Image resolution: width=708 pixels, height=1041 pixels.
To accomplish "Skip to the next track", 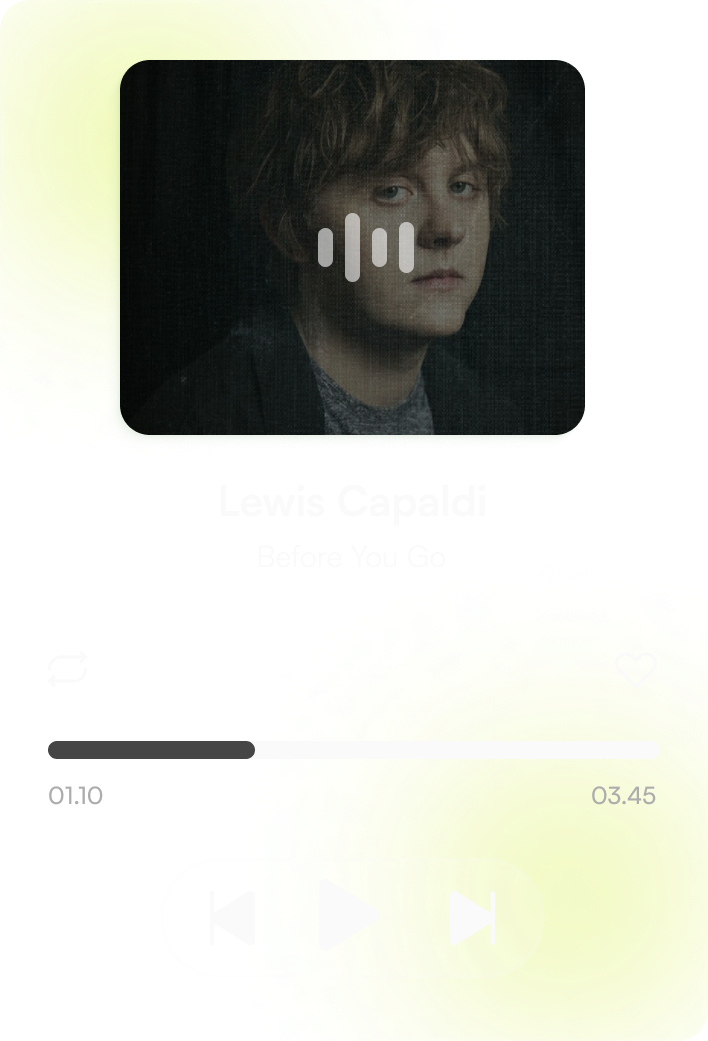I will [472, 917].
